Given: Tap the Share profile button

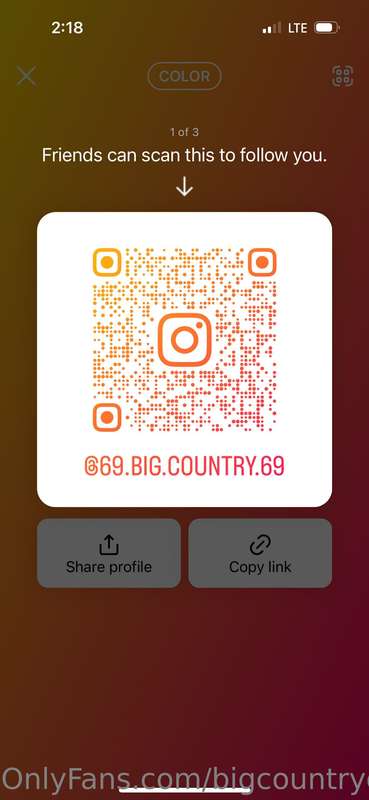Looking at the screenshot, I should click(109, 554).
